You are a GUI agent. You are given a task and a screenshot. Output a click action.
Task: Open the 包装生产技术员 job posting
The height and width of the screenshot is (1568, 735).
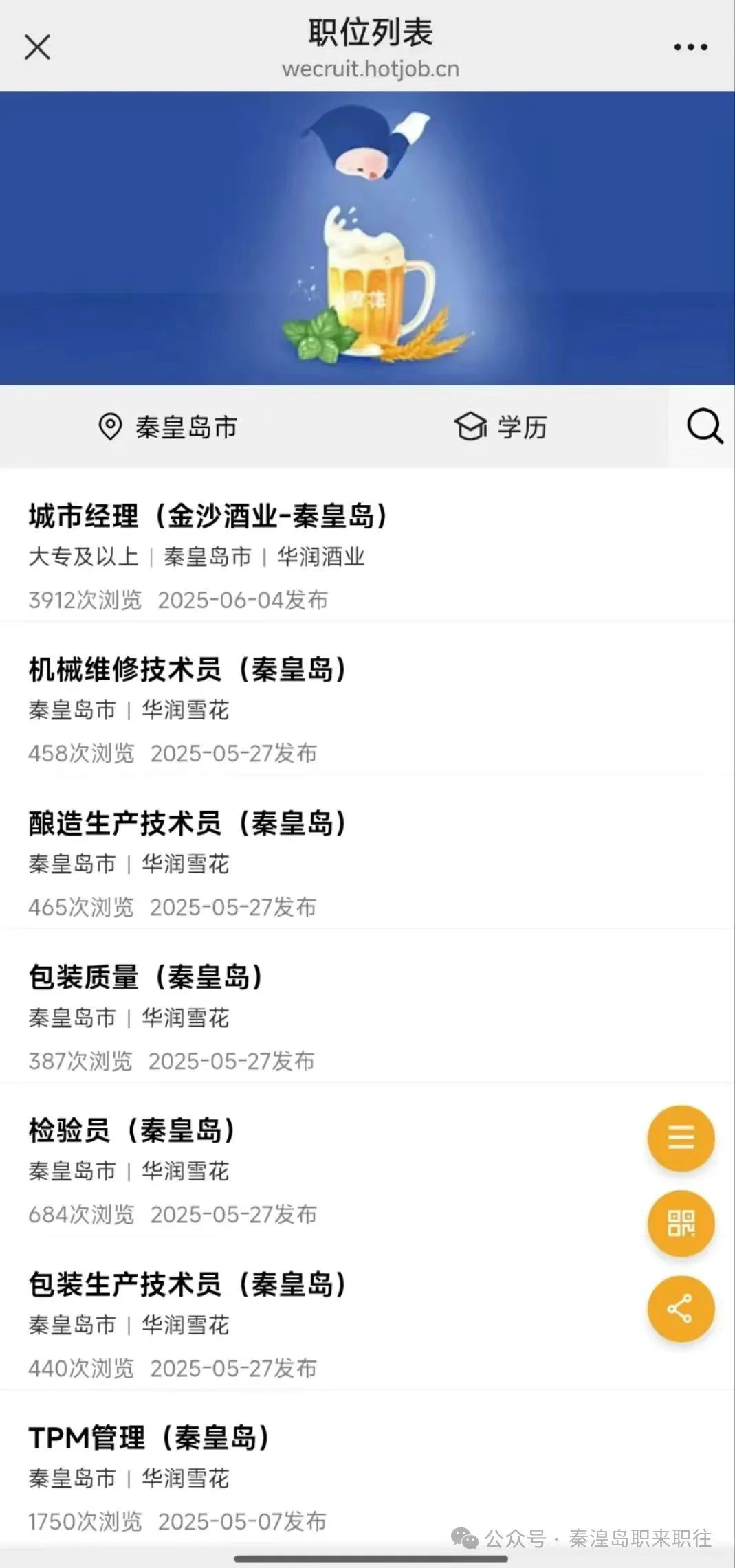pyautogui.click(x=188, y=1284)
